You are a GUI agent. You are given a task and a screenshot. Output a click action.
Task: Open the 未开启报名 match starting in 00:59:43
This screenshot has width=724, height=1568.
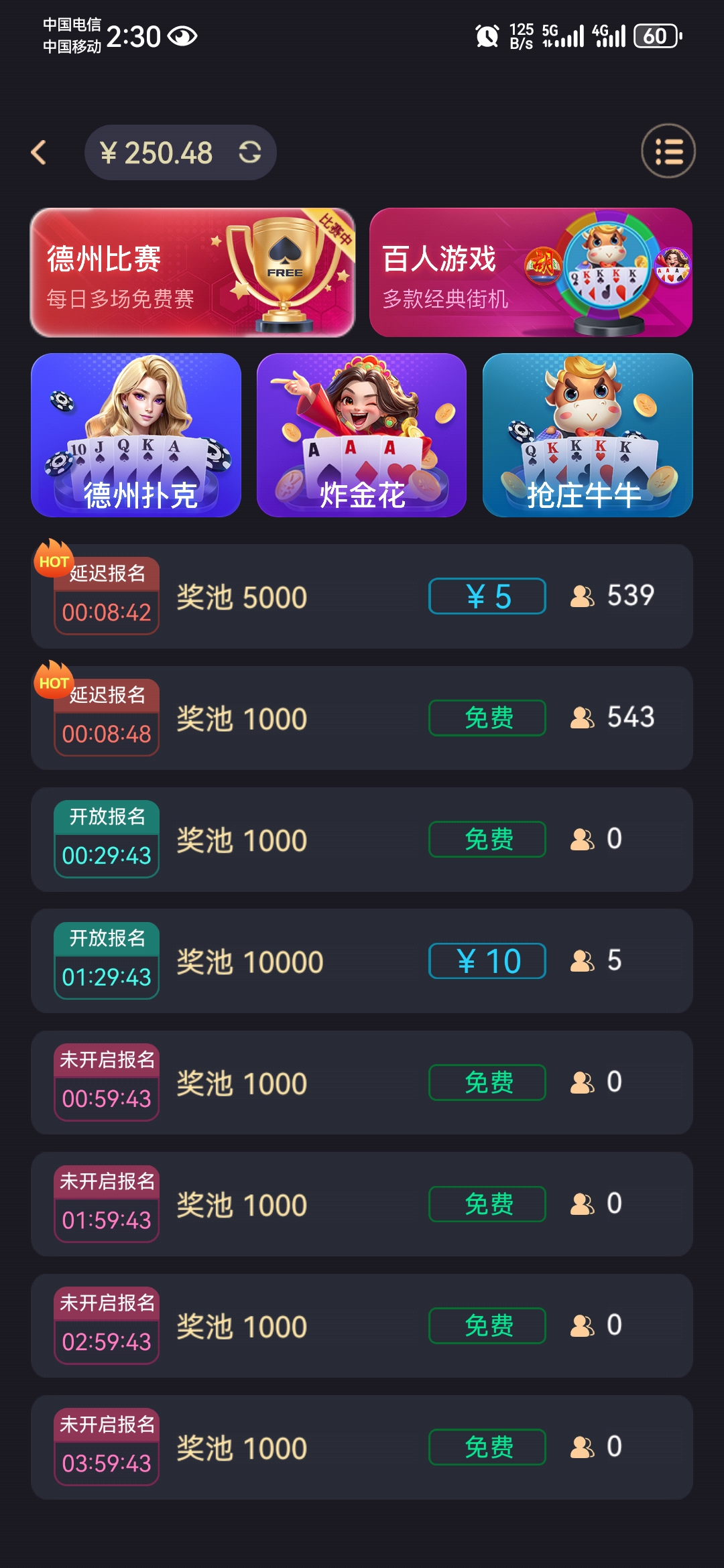click(362, 1083)
